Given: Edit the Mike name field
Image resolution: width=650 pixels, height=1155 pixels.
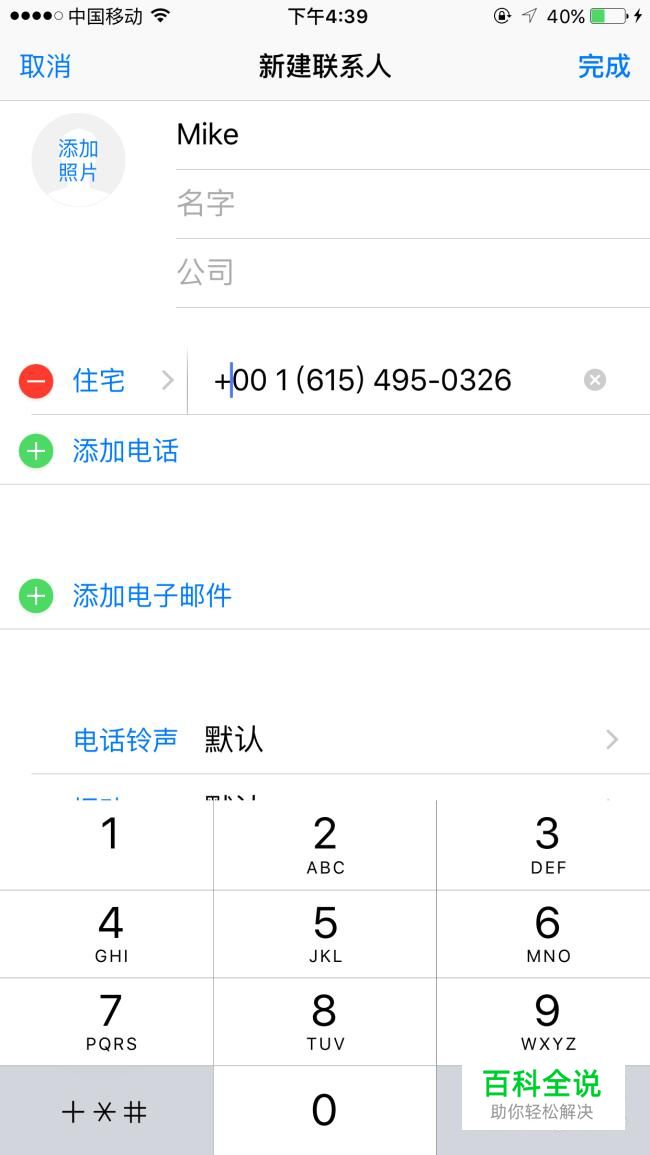Looking at the screenshot, I should click(413, 135).
